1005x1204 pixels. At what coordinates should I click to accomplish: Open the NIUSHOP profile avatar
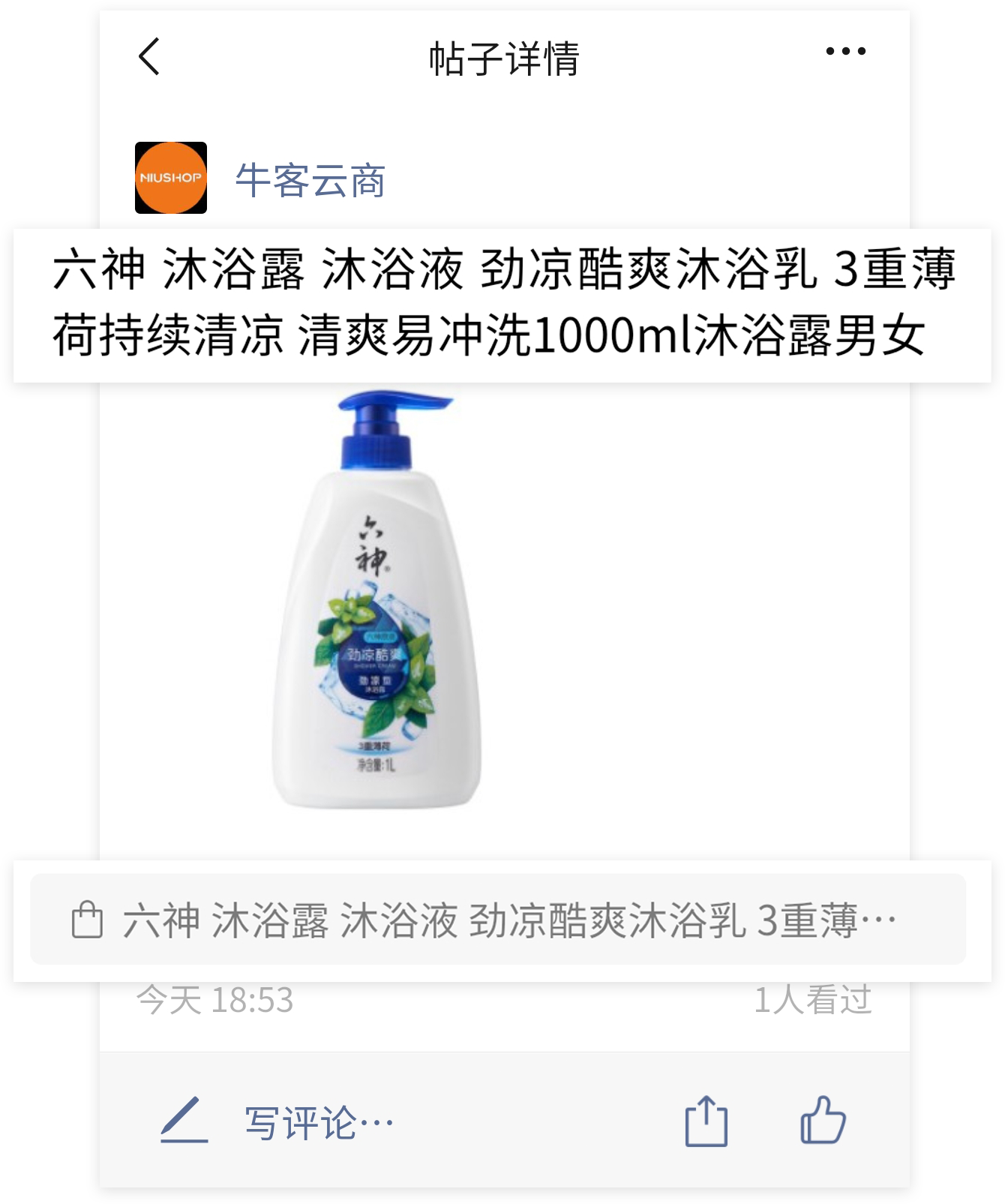pos(171,178)
